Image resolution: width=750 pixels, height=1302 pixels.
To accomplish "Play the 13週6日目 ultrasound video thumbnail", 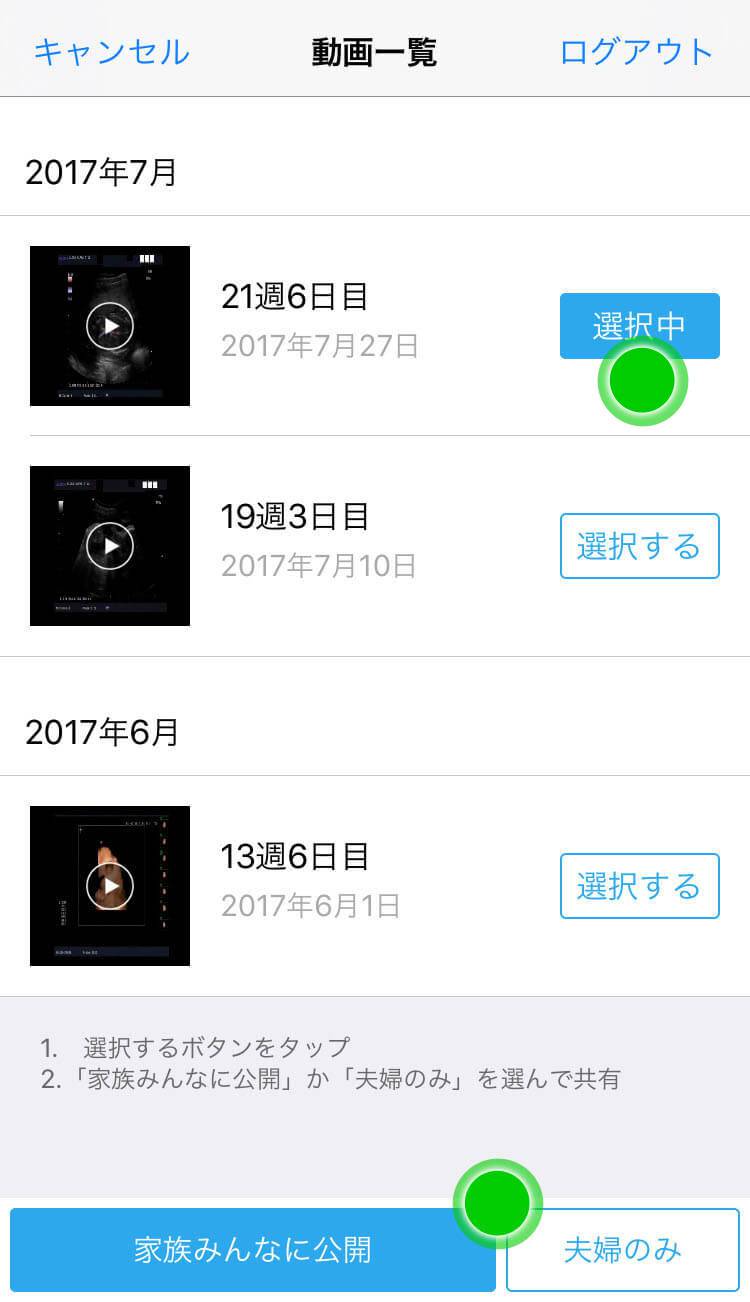I will pyautogui.click(x=110, y=886).
